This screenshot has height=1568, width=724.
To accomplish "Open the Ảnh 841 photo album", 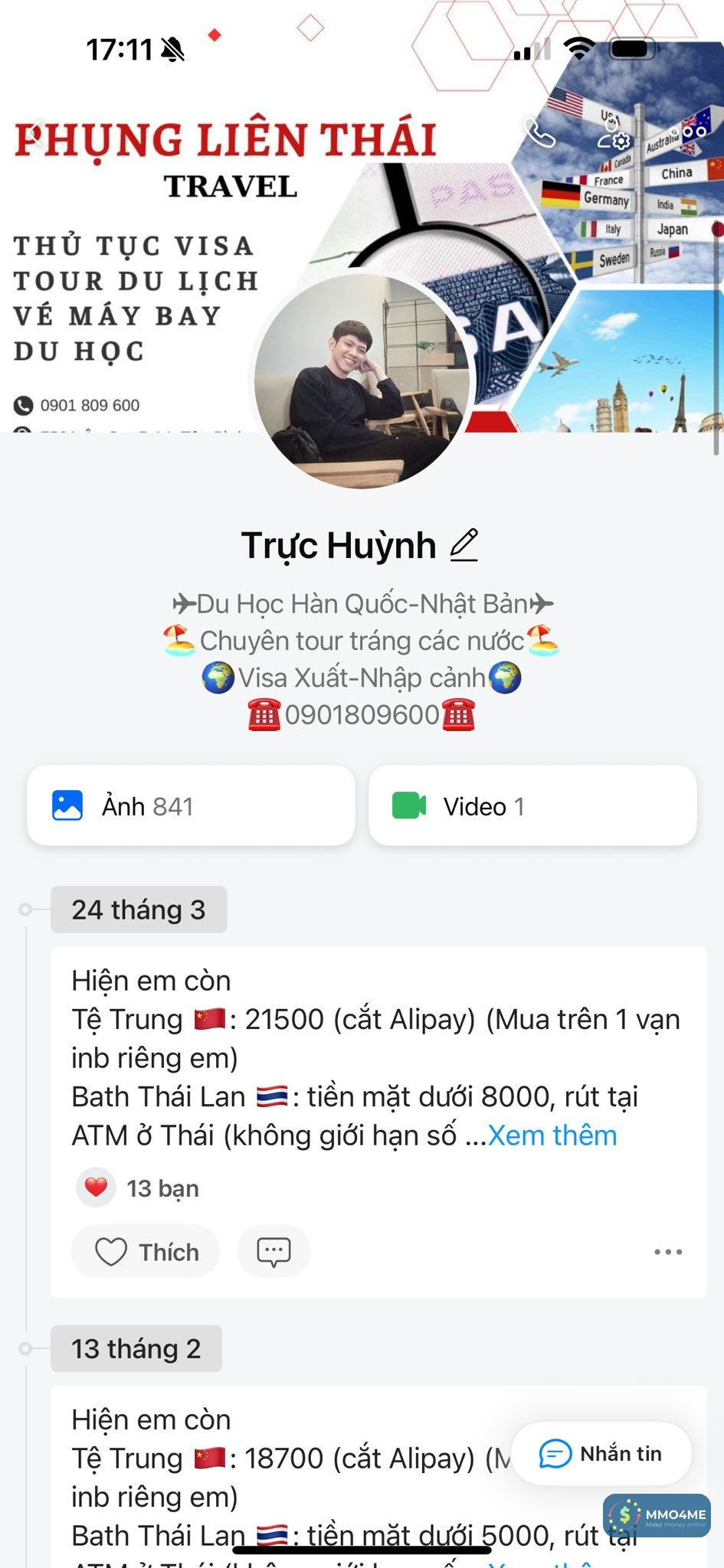I will point(191,806).
